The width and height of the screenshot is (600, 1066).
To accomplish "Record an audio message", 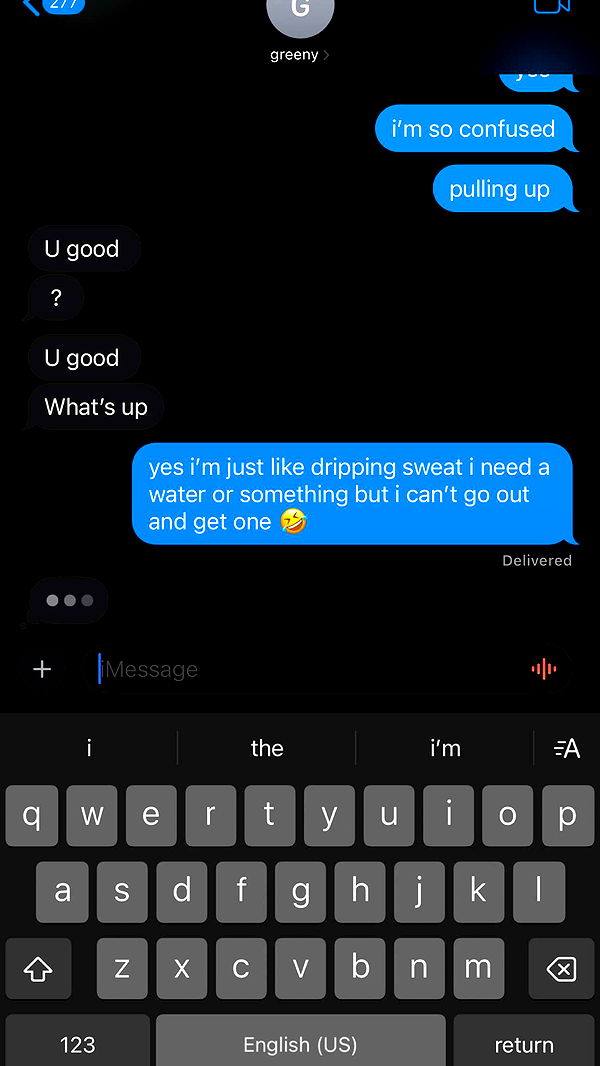I will pos(544,669).
